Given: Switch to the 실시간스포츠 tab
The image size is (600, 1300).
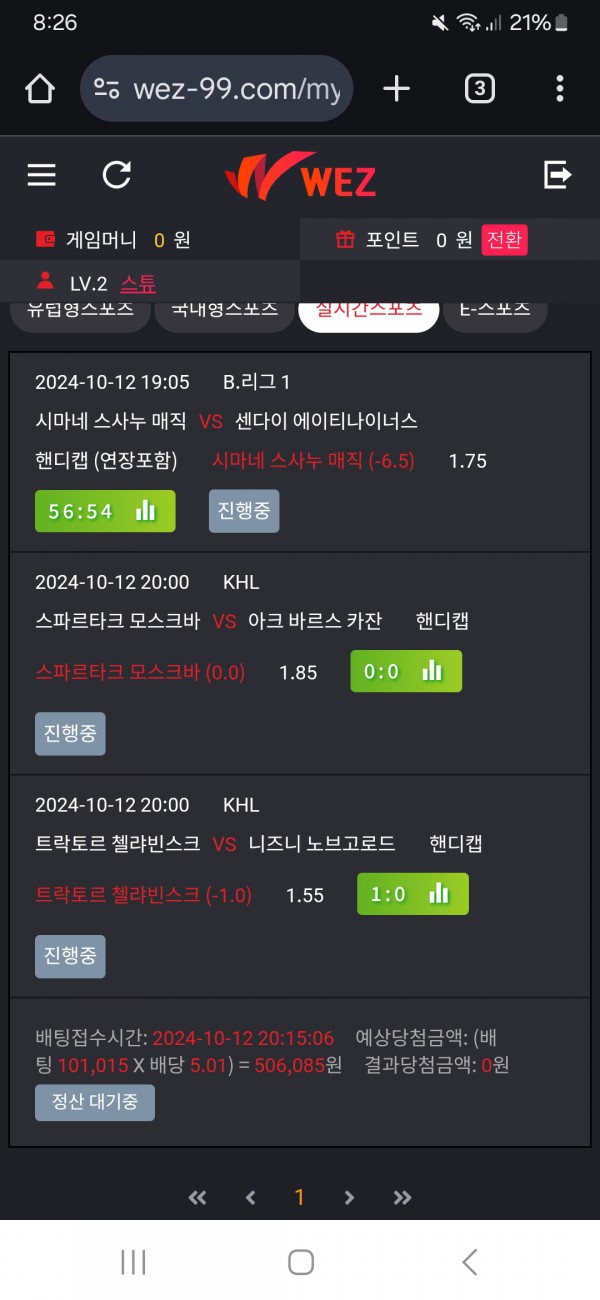Looking at the screenshot, I should click(368, 312).
